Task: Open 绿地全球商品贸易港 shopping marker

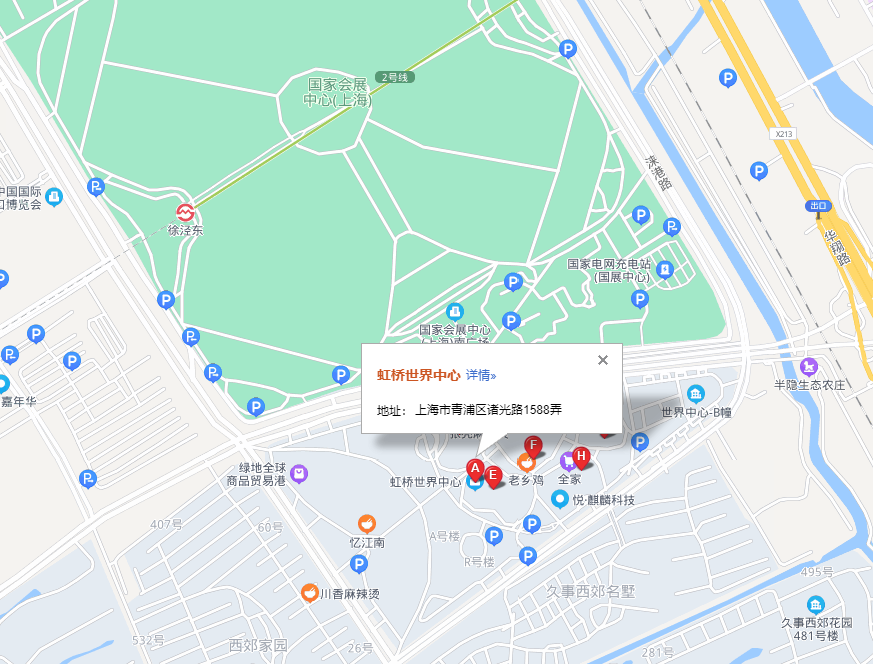Action: click(x=299, y=473)
